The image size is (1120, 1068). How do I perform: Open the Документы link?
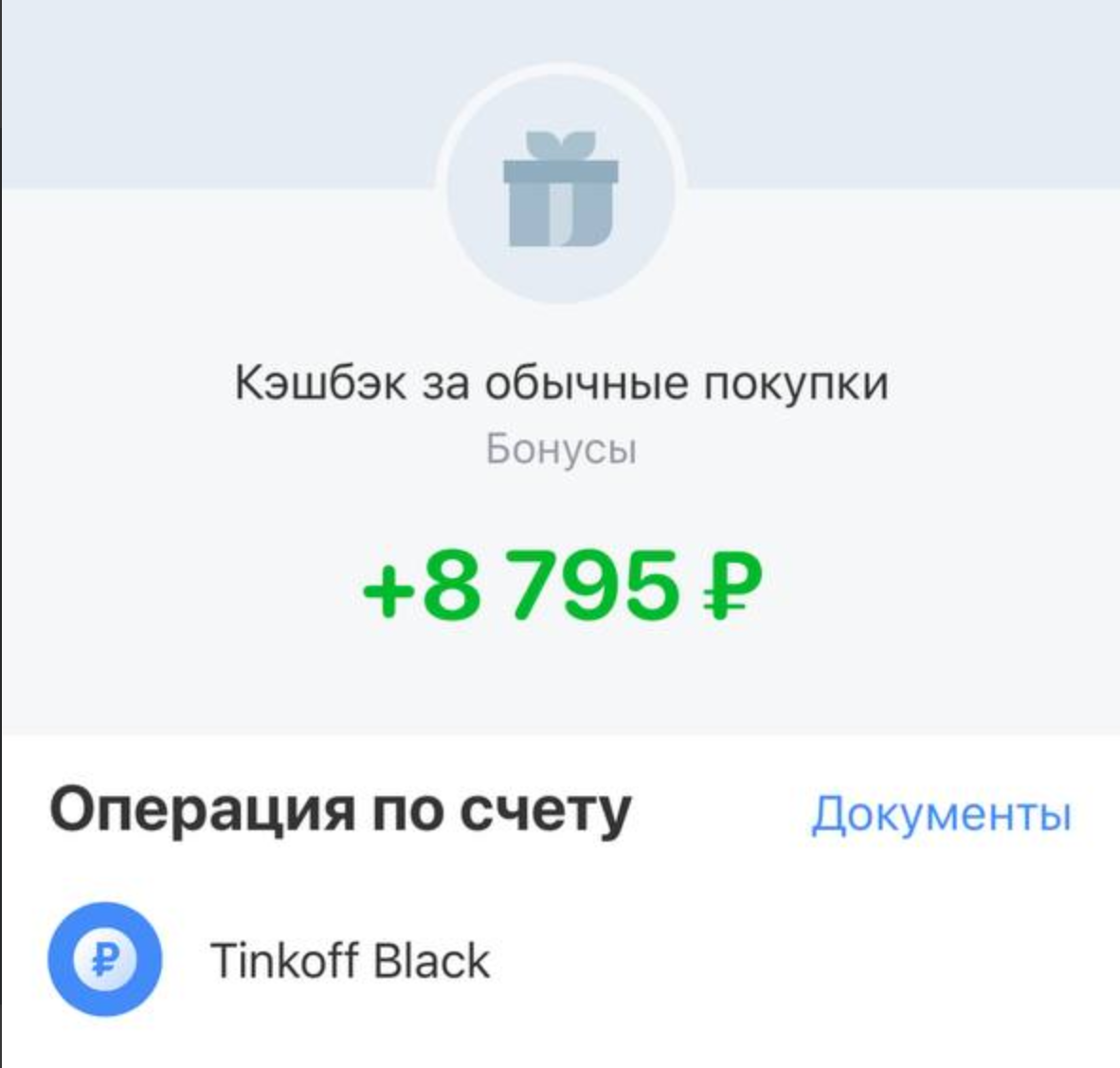click(x=942, y=814)
